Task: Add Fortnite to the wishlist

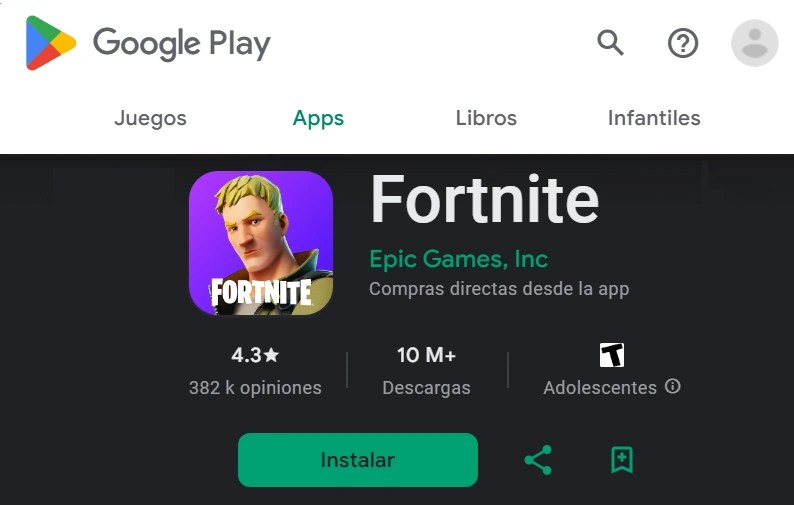Action: tap(622, 460)
